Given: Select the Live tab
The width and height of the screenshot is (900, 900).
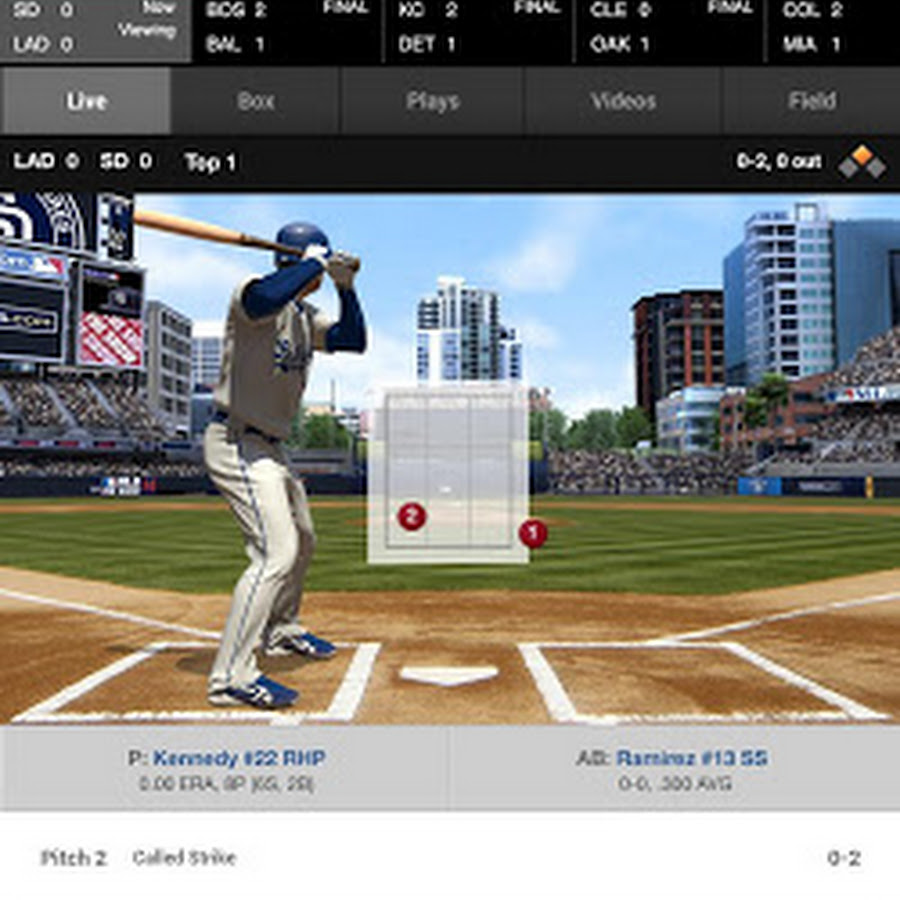Looking at the screenshot, I should point(86,101).
